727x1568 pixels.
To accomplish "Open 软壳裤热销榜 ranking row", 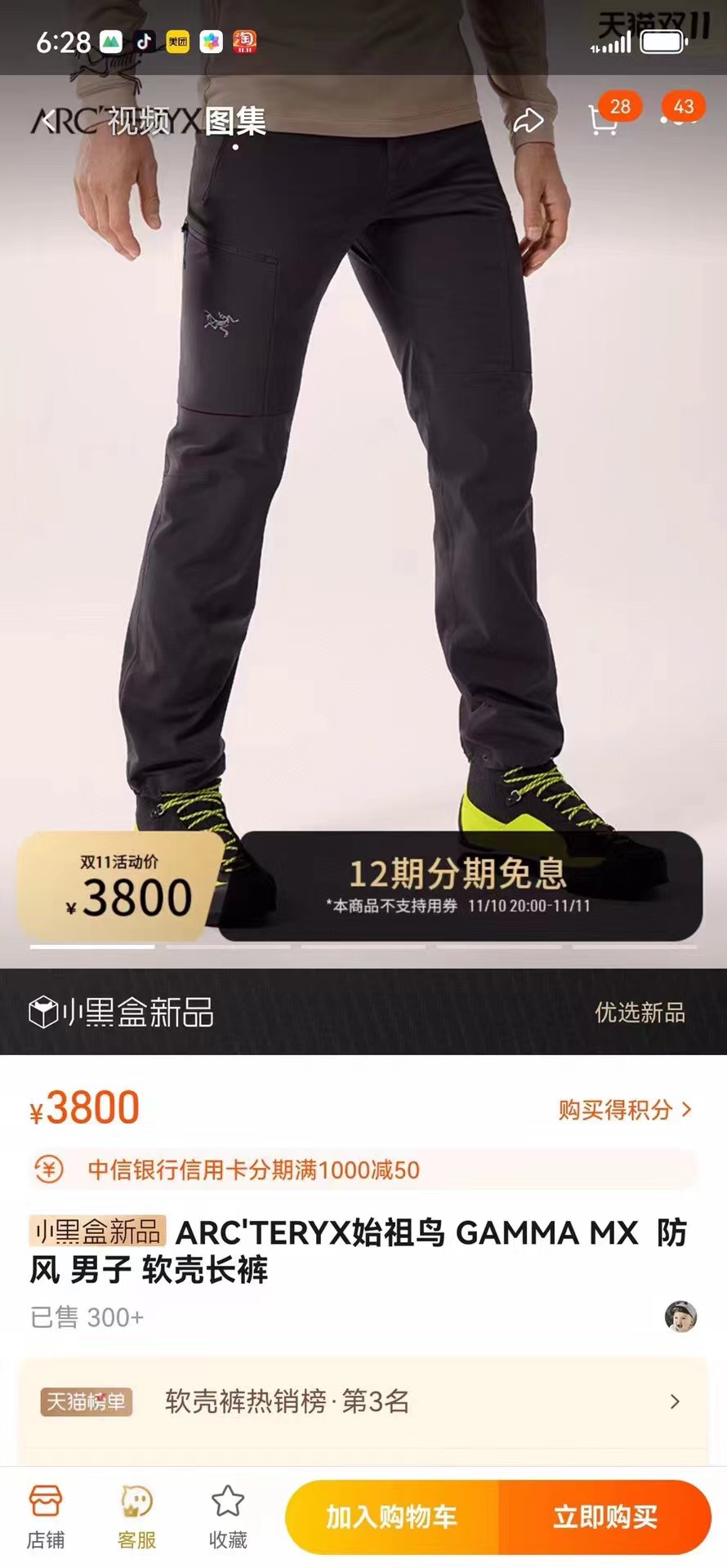I will coord(363,1401).
